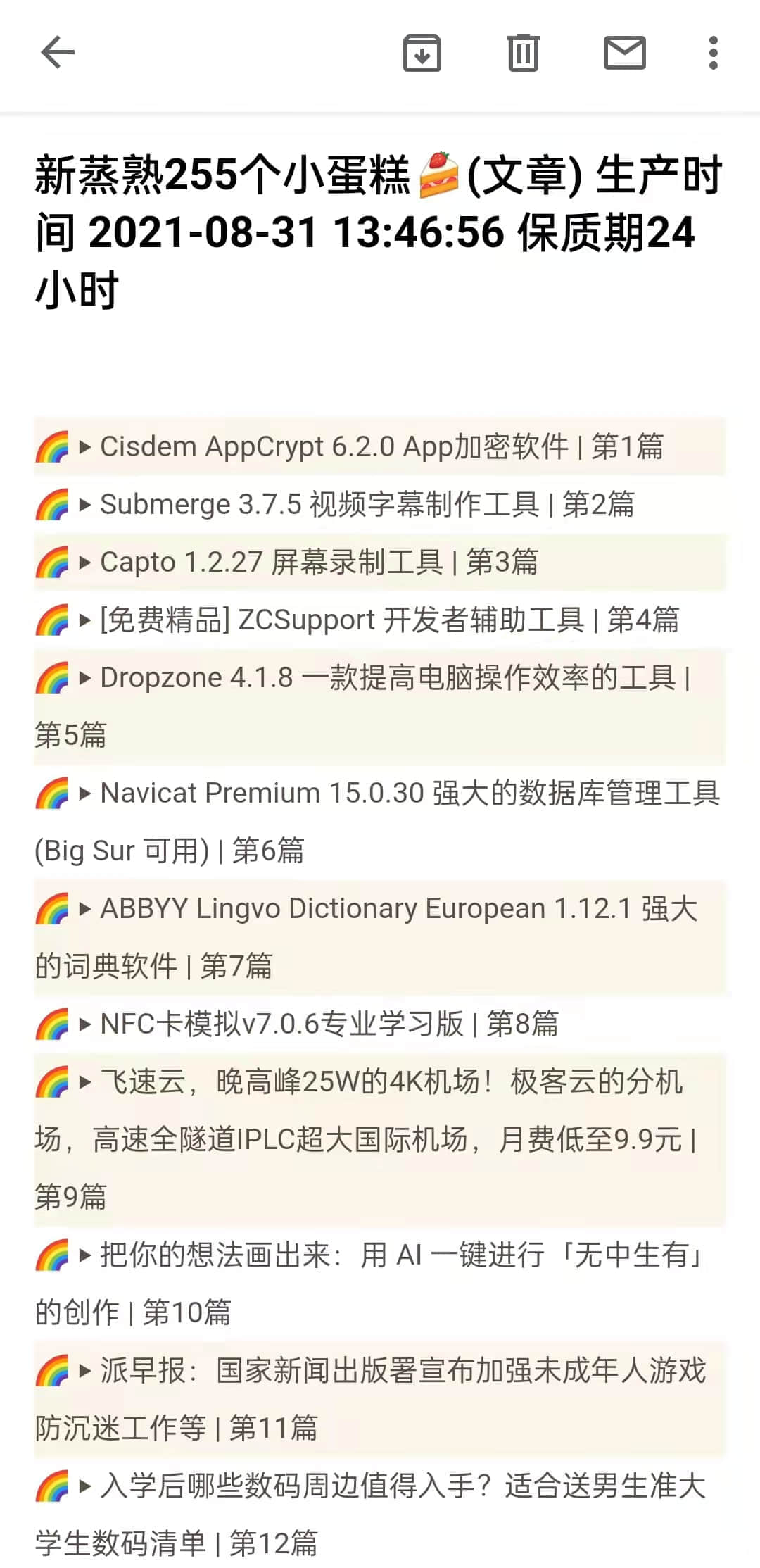Viewport: 760px width, 1568px height.
Task: Open the Capto 1.2.27 屏幕录制工具 link
Action: [x=317, y=562]
